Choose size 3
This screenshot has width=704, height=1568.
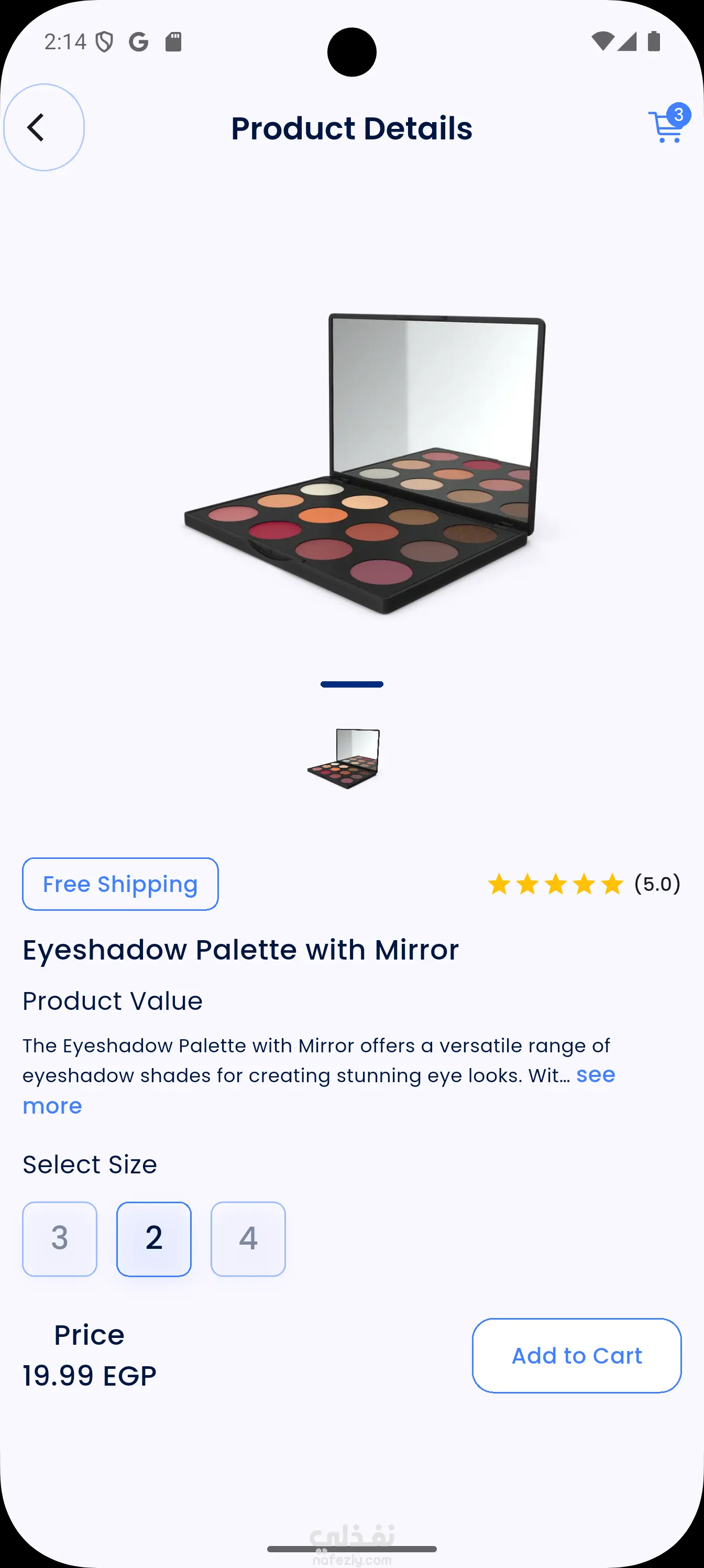click(x=60, y=1239)
